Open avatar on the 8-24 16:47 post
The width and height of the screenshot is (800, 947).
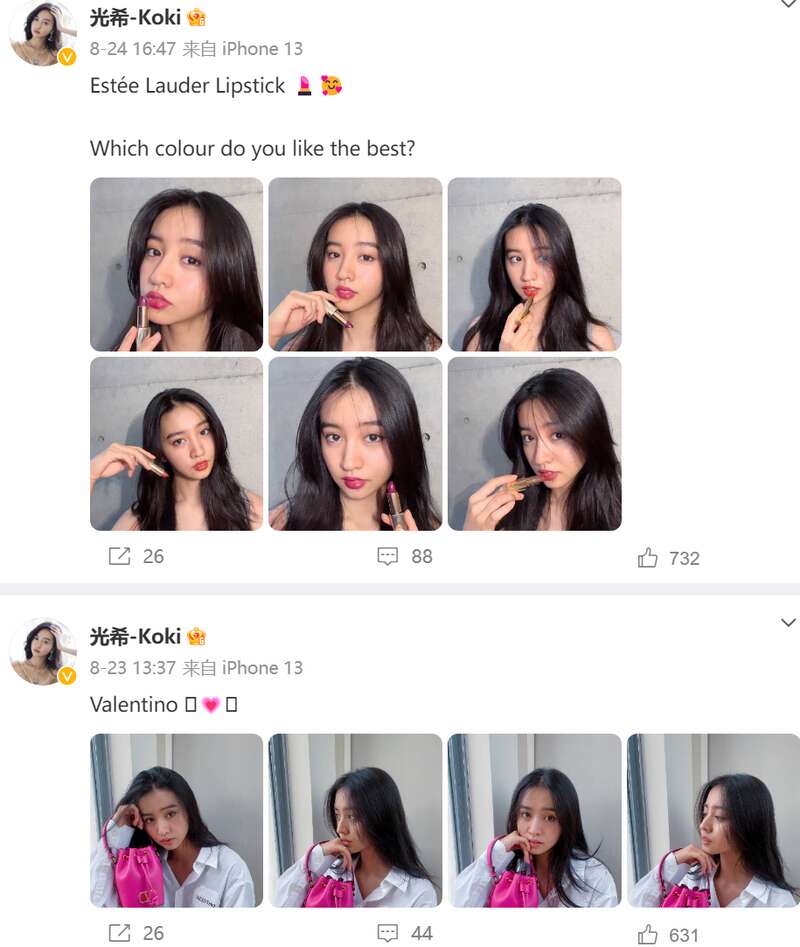pyautogui.click(x=42, y=33)
